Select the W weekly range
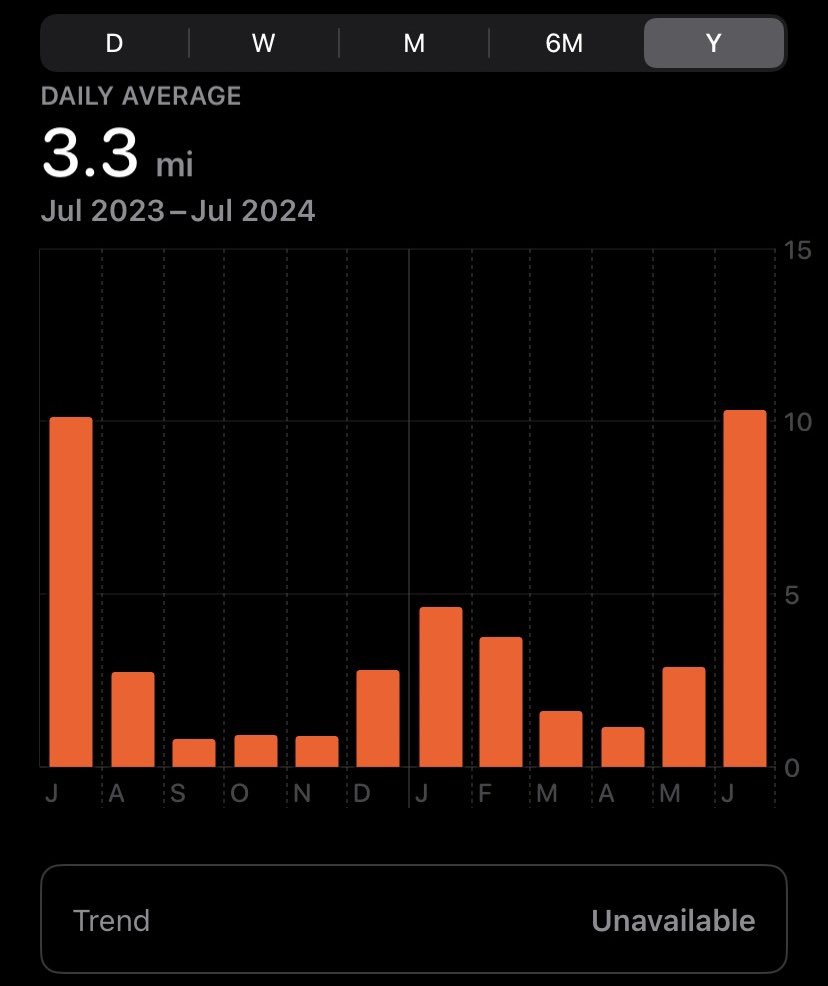Image resolution: width=828 pixels, height=986 pixels. (264, 43)
